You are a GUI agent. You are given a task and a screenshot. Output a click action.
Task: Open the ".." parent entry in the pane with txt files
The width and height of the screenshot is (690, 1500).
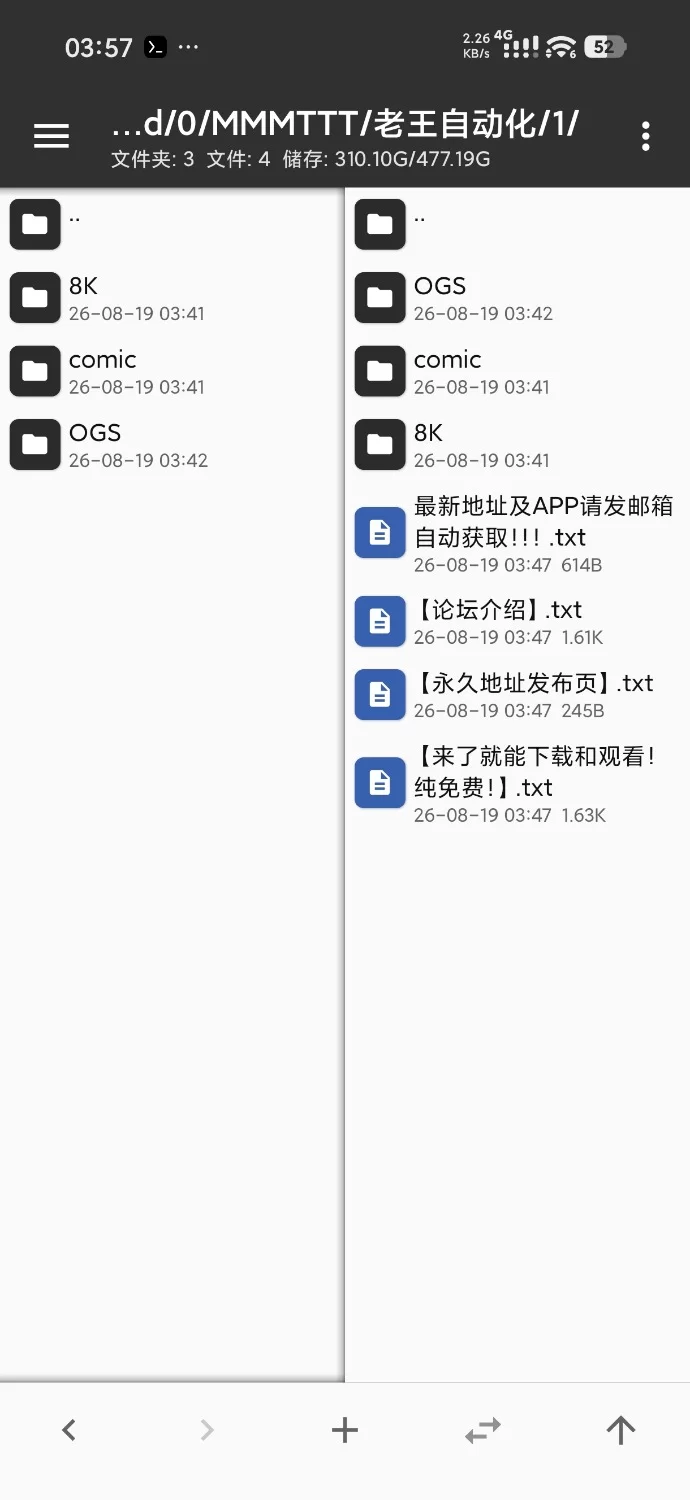(x=517, y=224)
